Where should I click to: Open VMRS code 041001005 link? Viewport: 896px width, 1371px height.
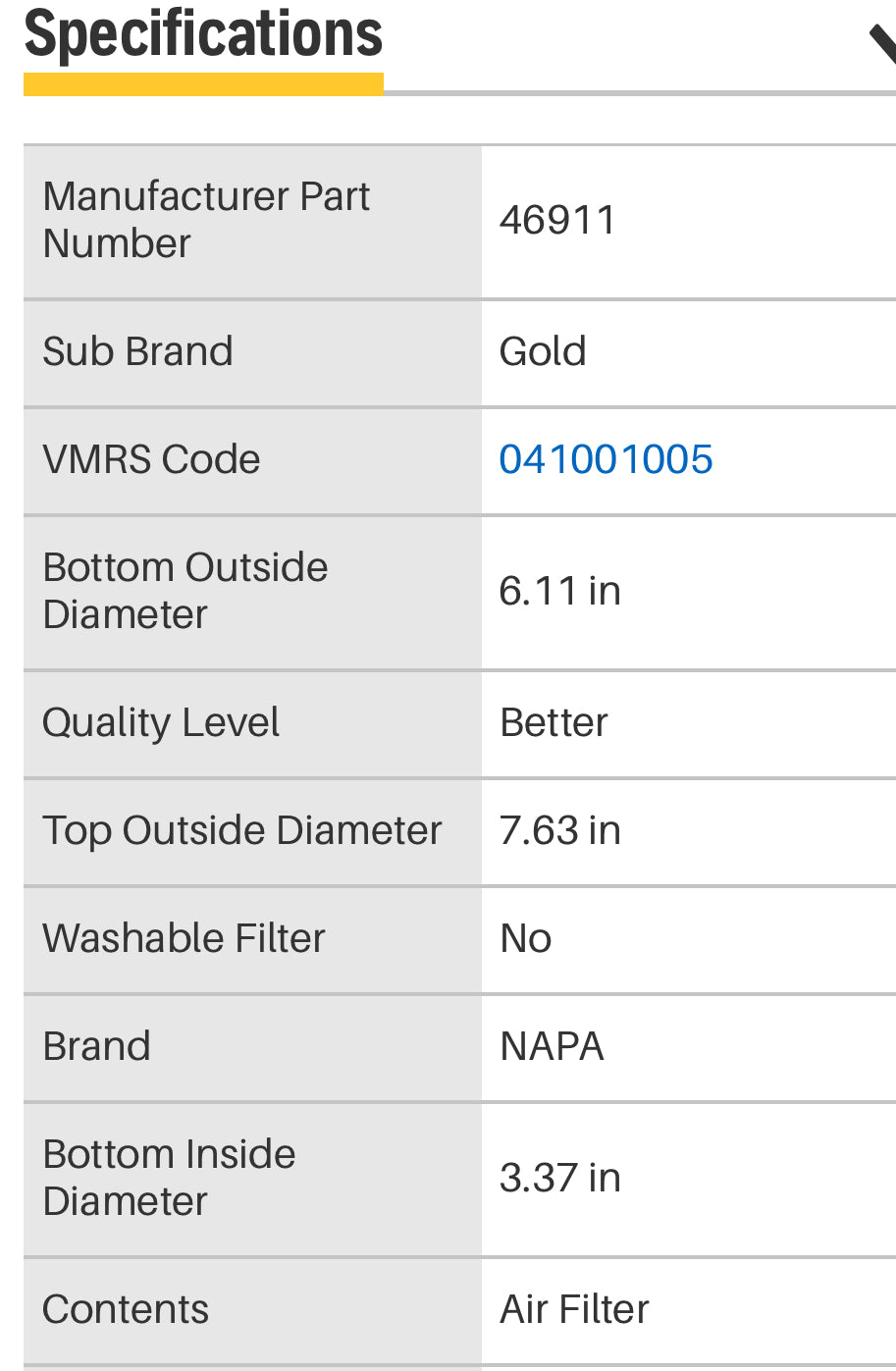point(606,459)
